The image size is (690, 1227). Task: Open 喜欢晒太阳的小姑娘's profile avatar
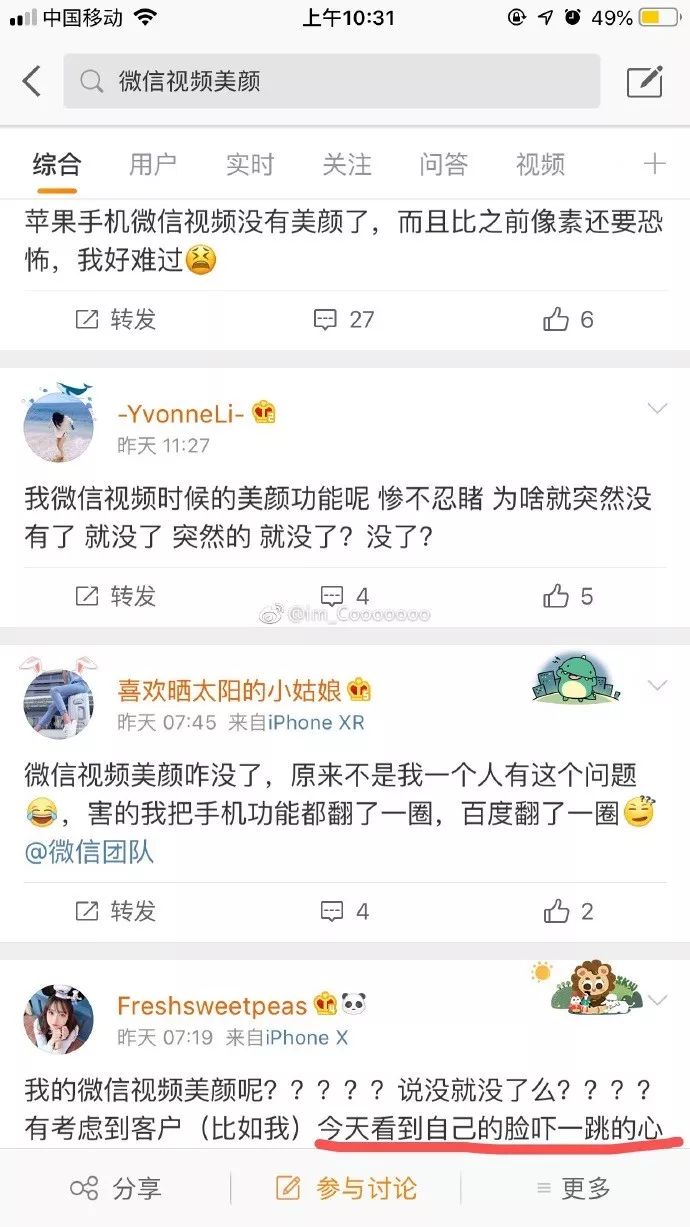58,704
